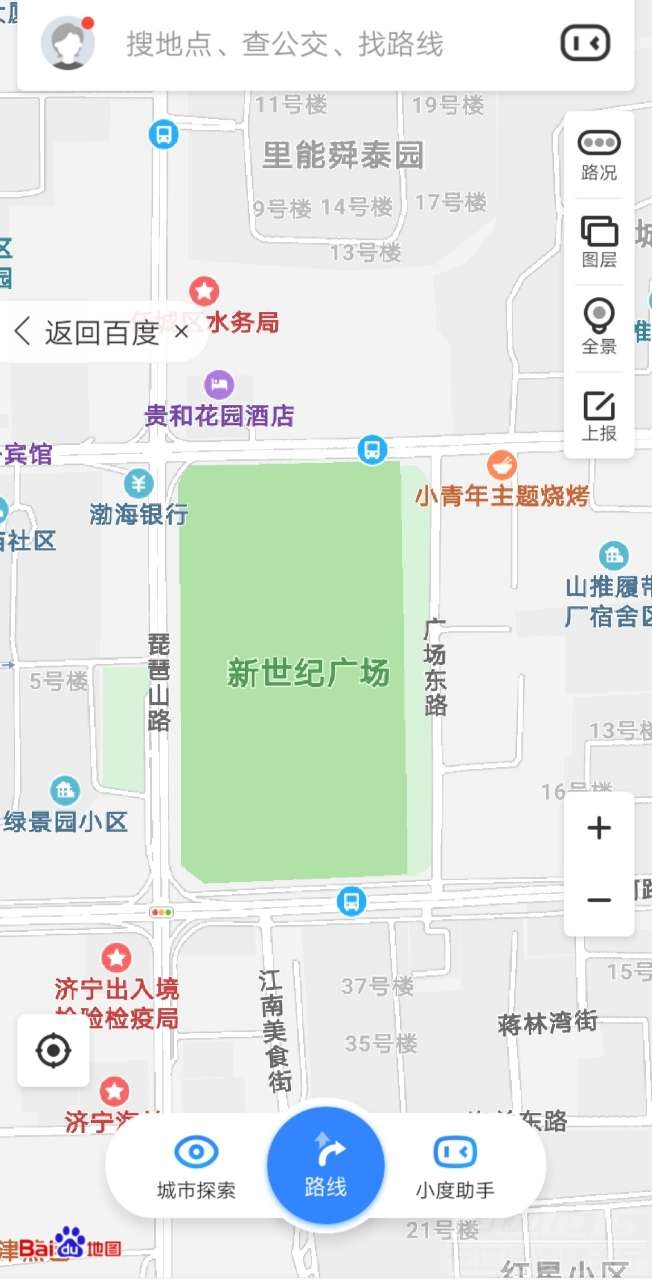
Task: Open 城市探索 city explore
Action: 196,1166
